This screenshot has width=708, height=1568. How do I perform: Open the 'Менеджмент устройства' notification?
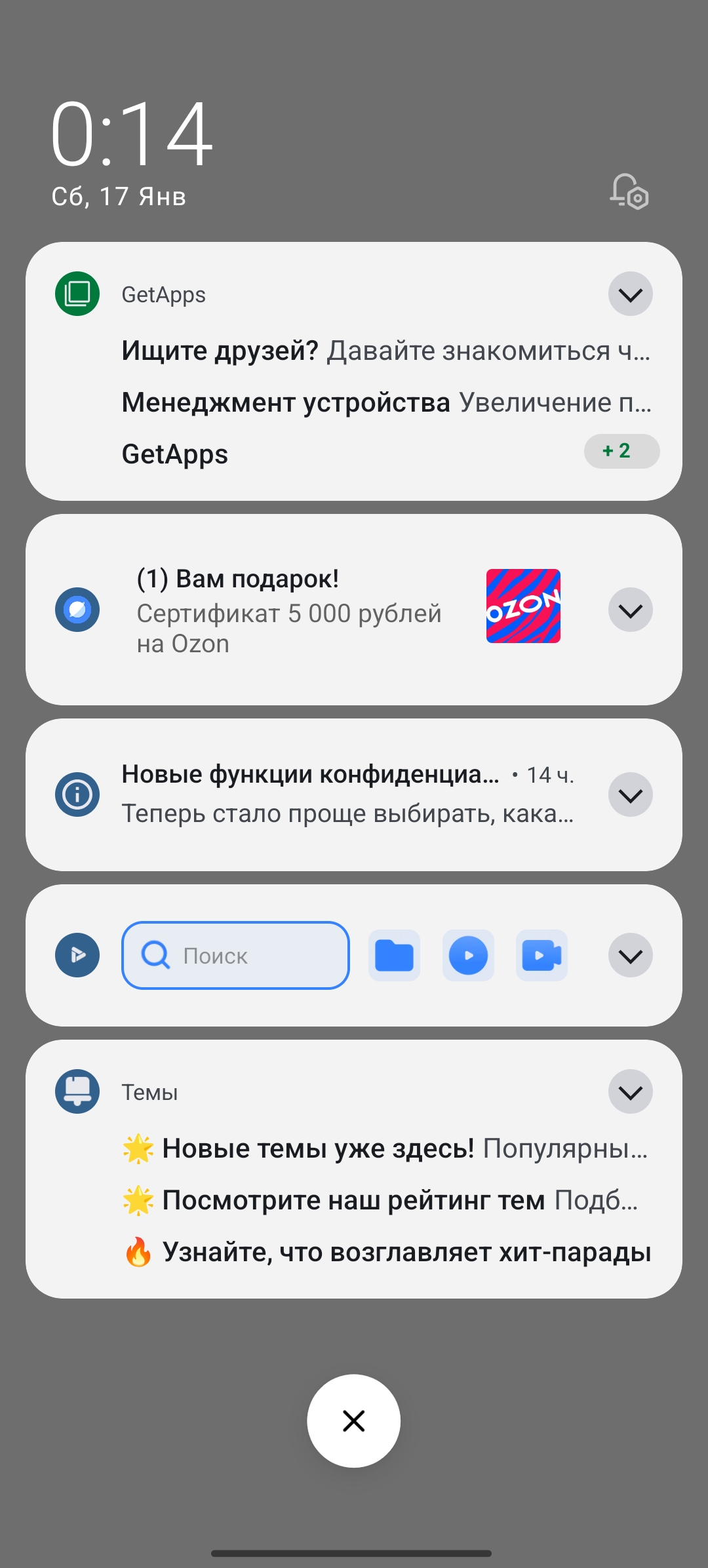(385, 402)
